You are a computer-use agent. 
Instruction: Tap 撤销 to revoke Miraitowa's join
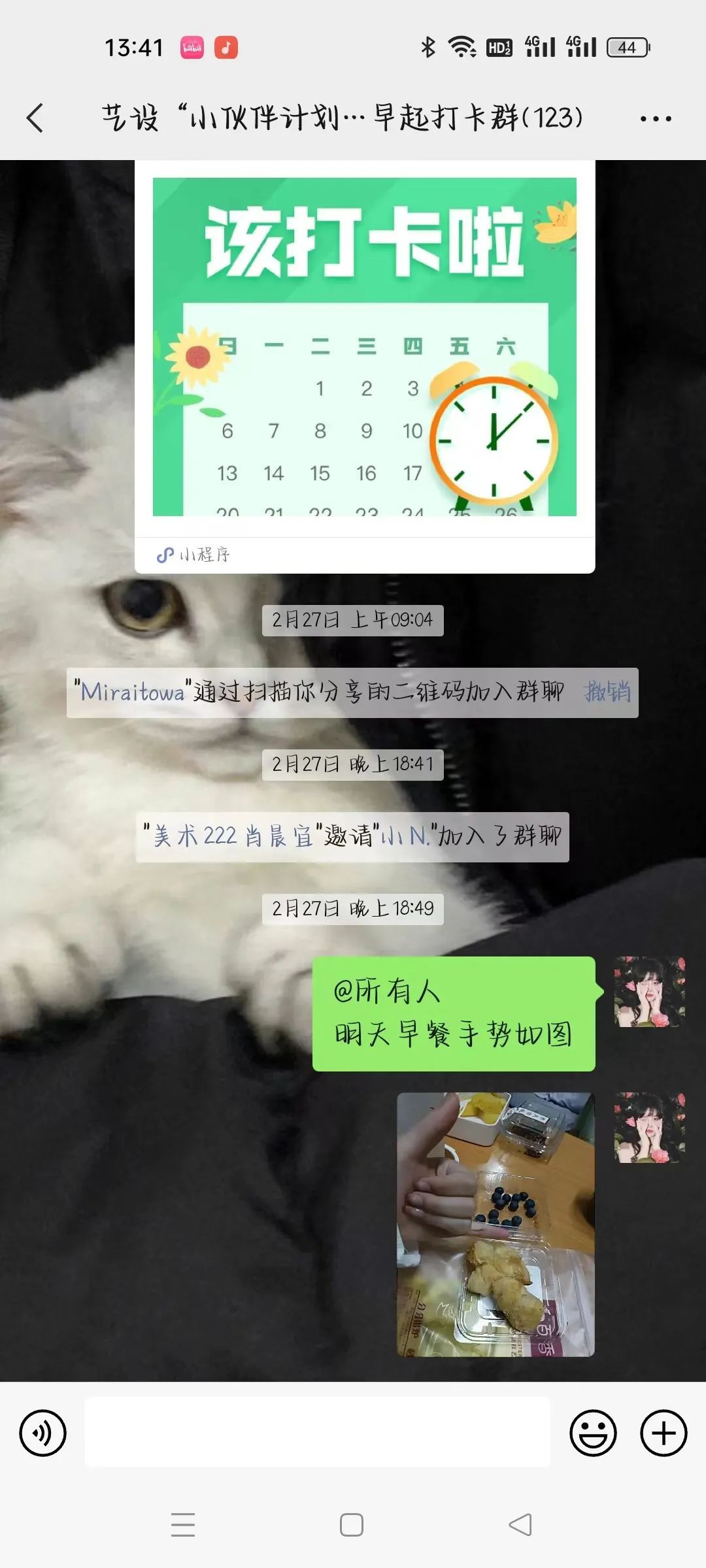[x=607, y=692]
